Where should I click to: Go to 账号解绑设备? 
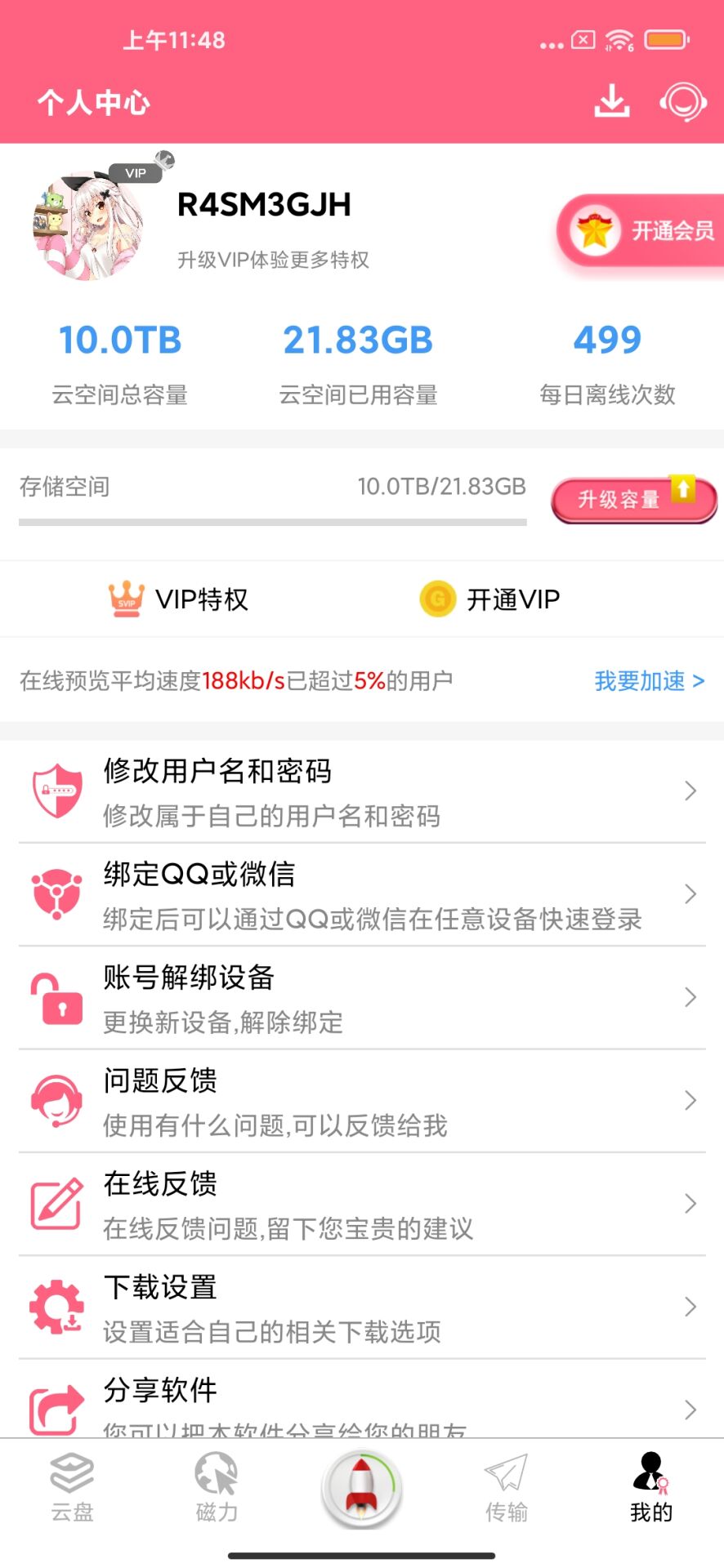pos(362,998)
